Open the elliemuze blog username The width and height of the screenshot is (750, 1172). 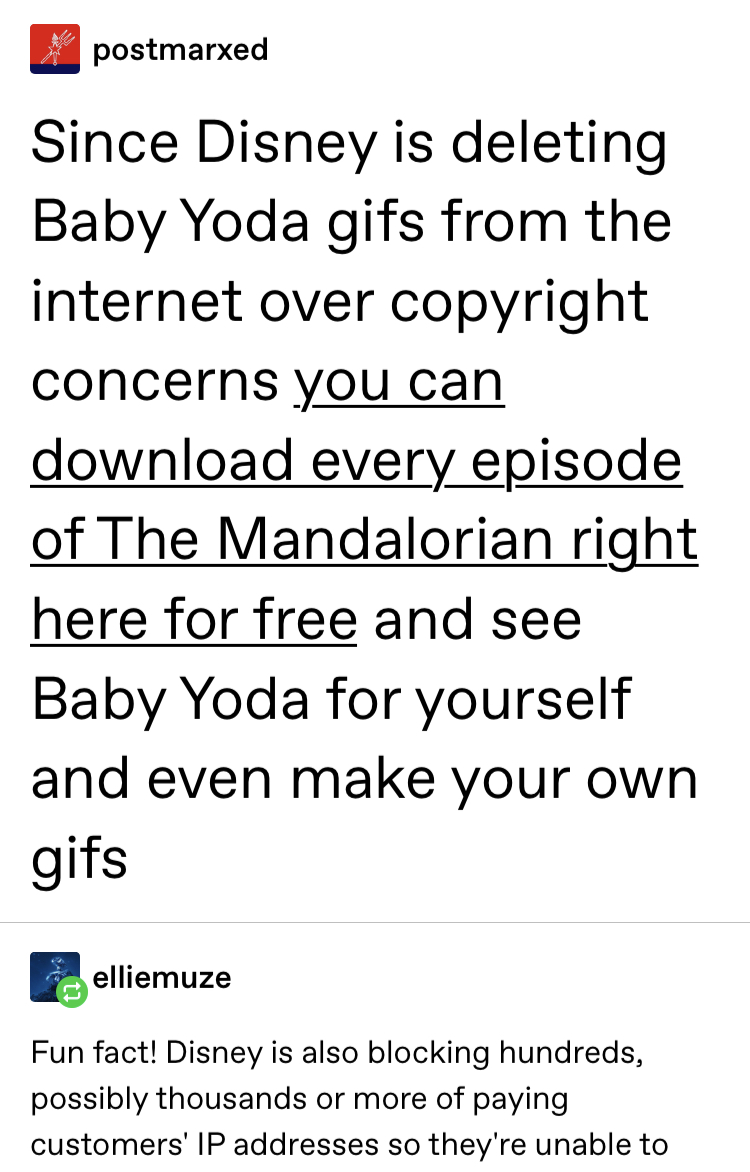(x=162, y=977)
